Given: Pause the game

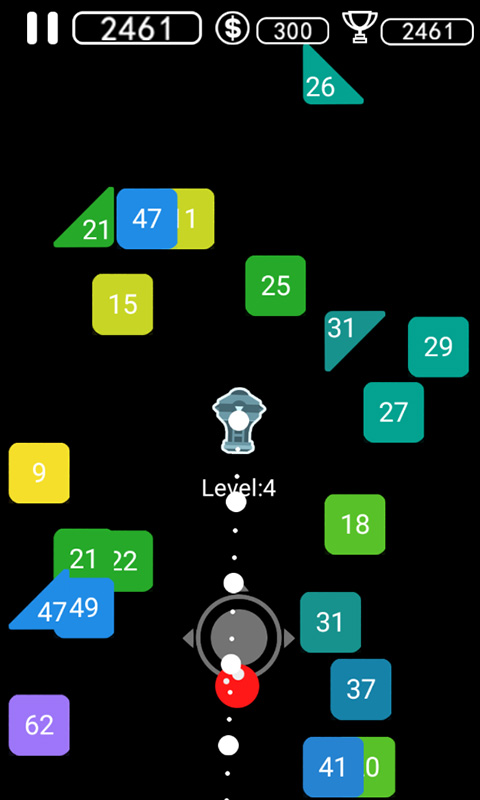Looking at the screenshot, I should point(42,28).
